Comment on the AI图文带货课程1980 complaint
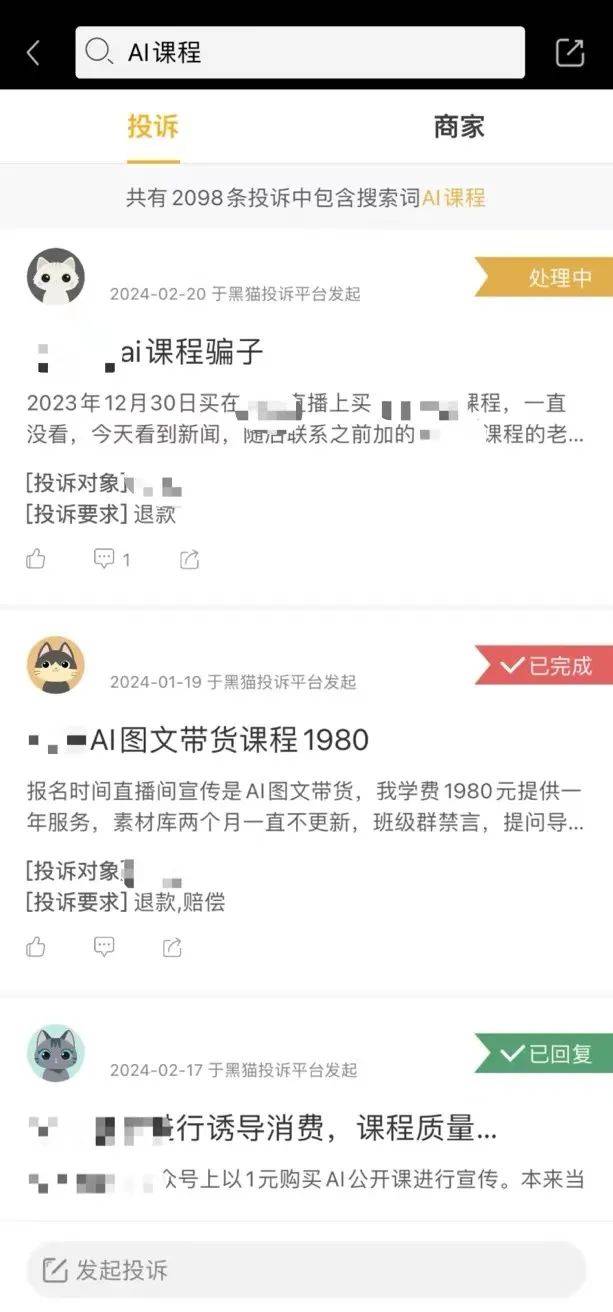 (104, 946)
